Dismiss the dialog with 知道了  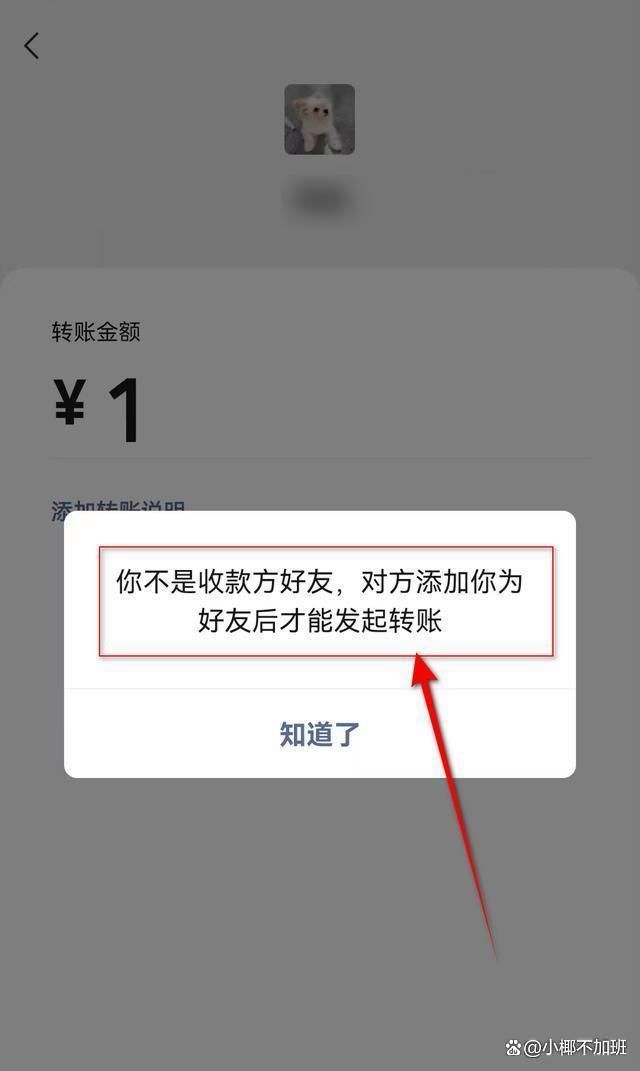(x=320, y=734)
